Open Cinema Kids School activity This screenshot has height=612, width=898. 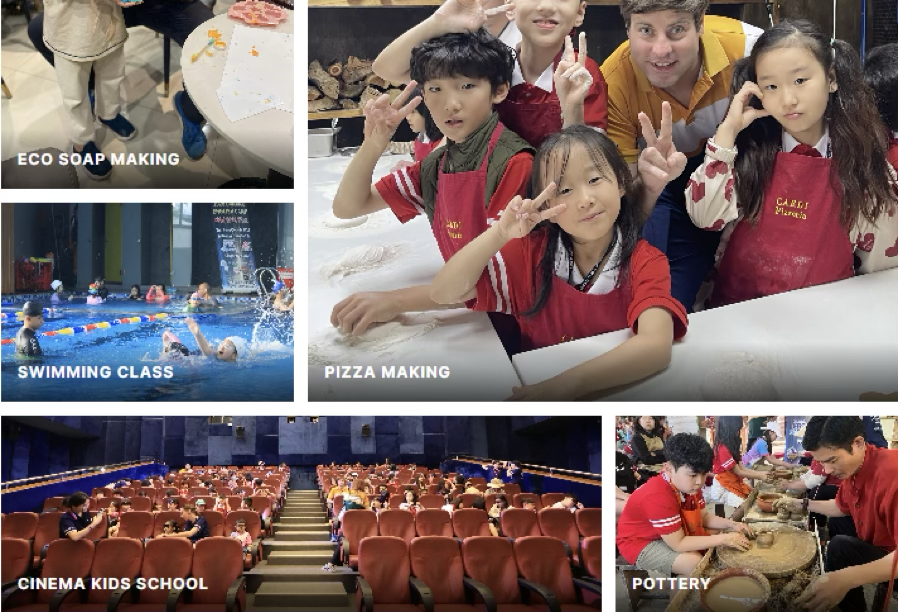[x=300, y=513]
